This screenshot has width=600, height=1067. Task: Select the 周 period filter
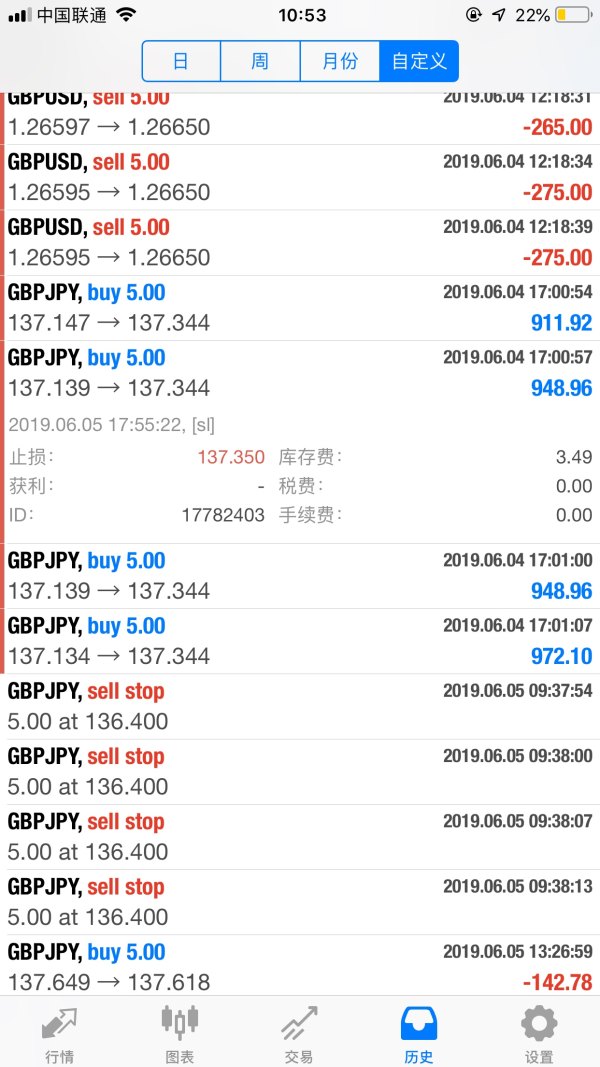pyautogui.click(x=260, y=61)
